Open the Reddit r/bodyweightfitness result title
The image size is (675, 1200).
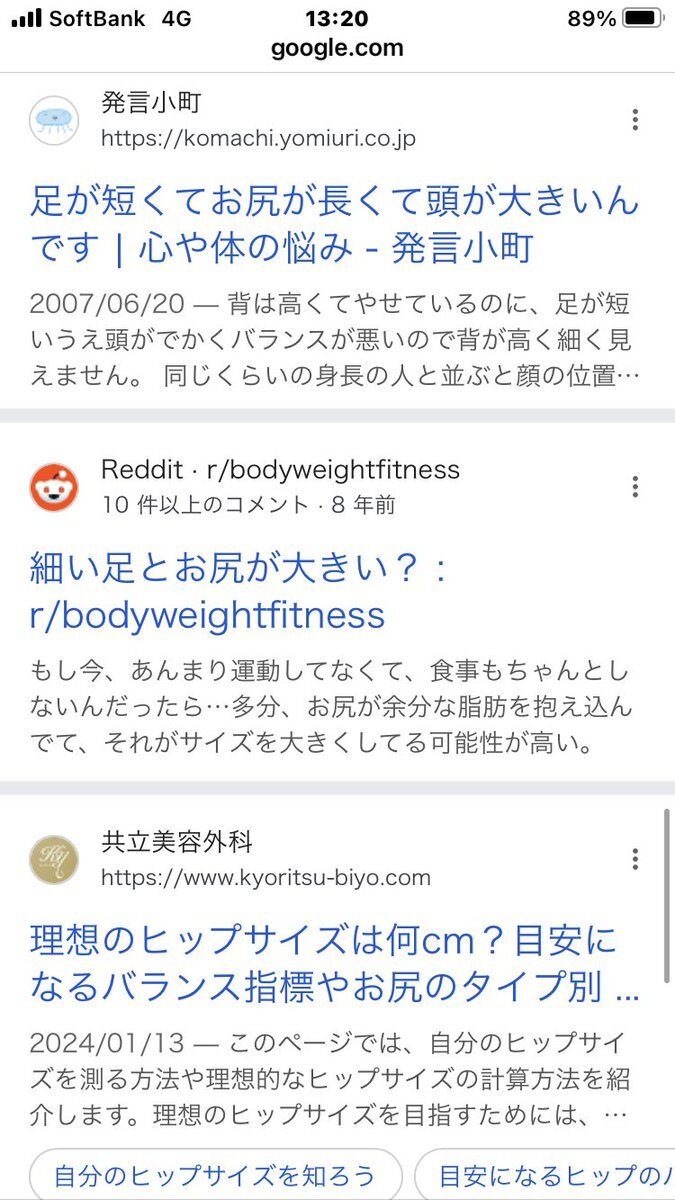[238, 592]
